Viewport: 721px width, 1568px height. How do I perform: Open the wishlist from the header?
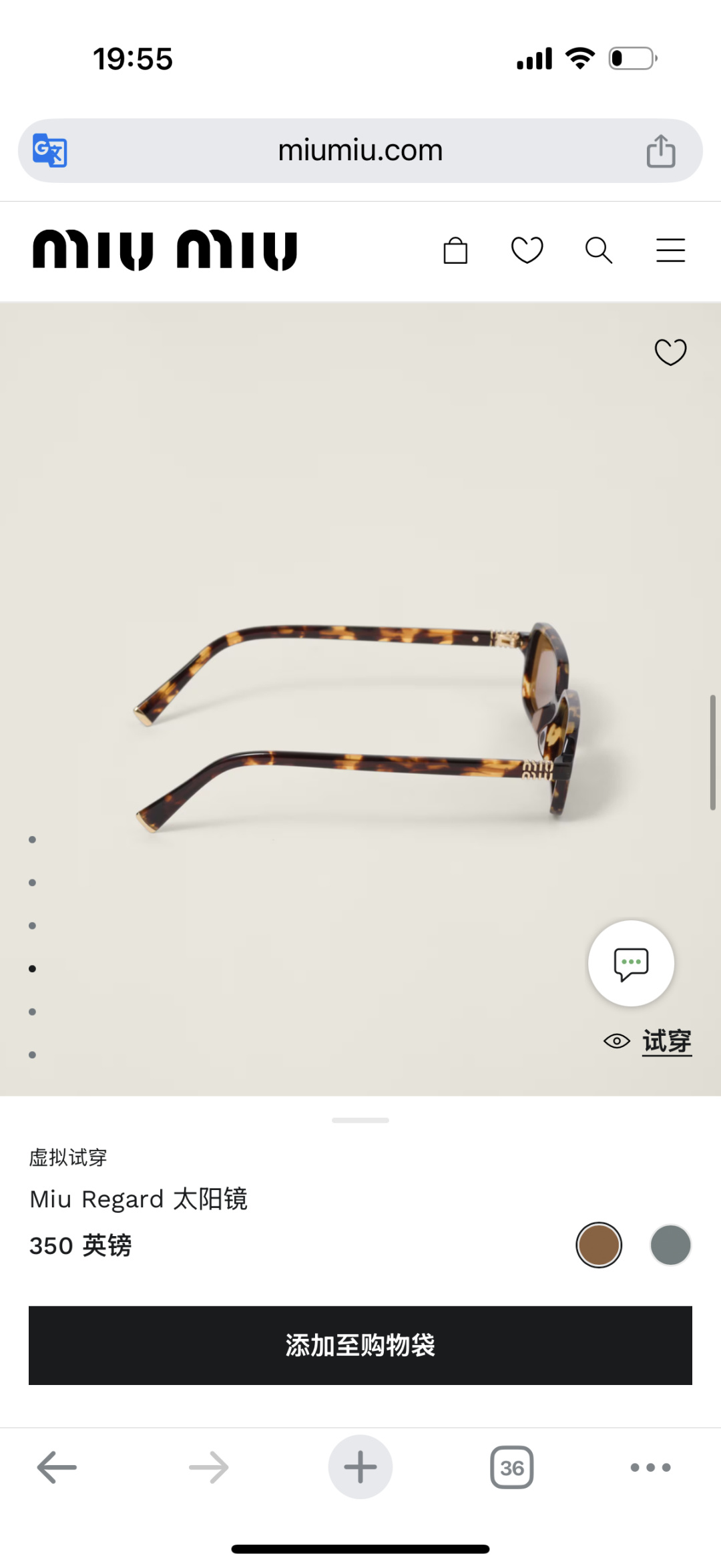(527, 251)
